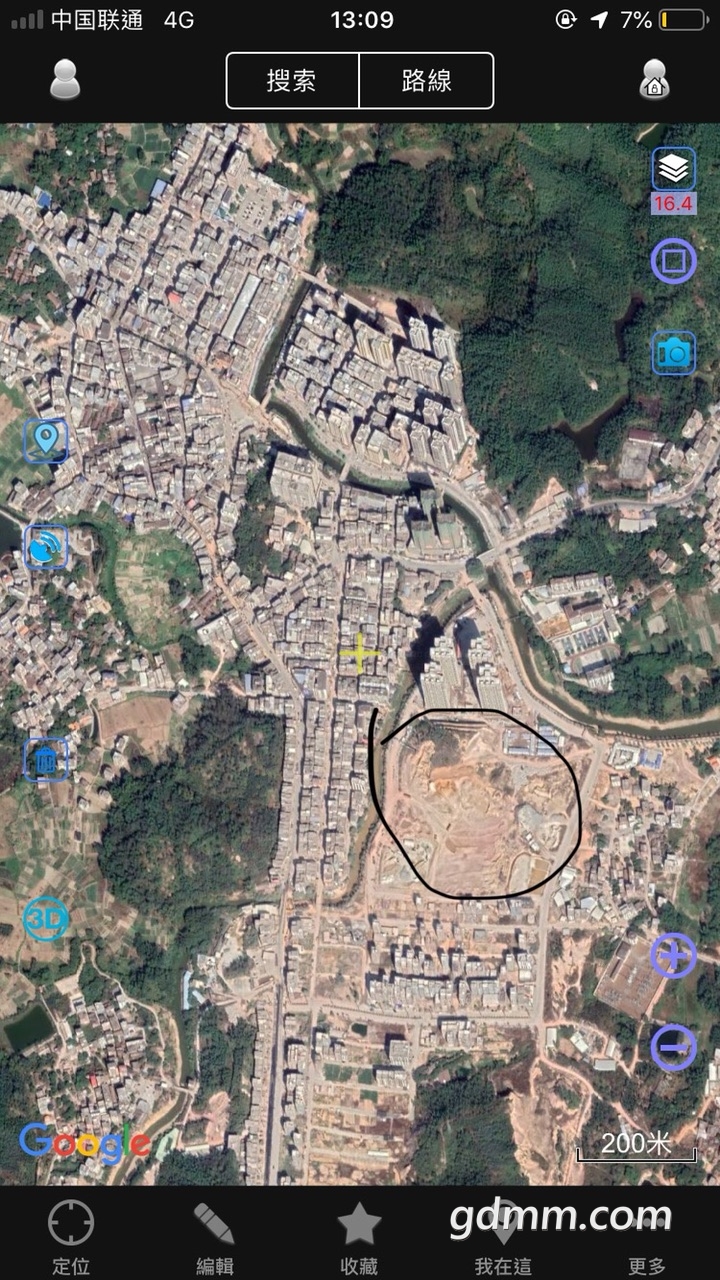The width and height of the screenshot is (720, 1280).
Task: Select the 我在這 tab
Action: pyautogui.click(x=503, y=1238)
